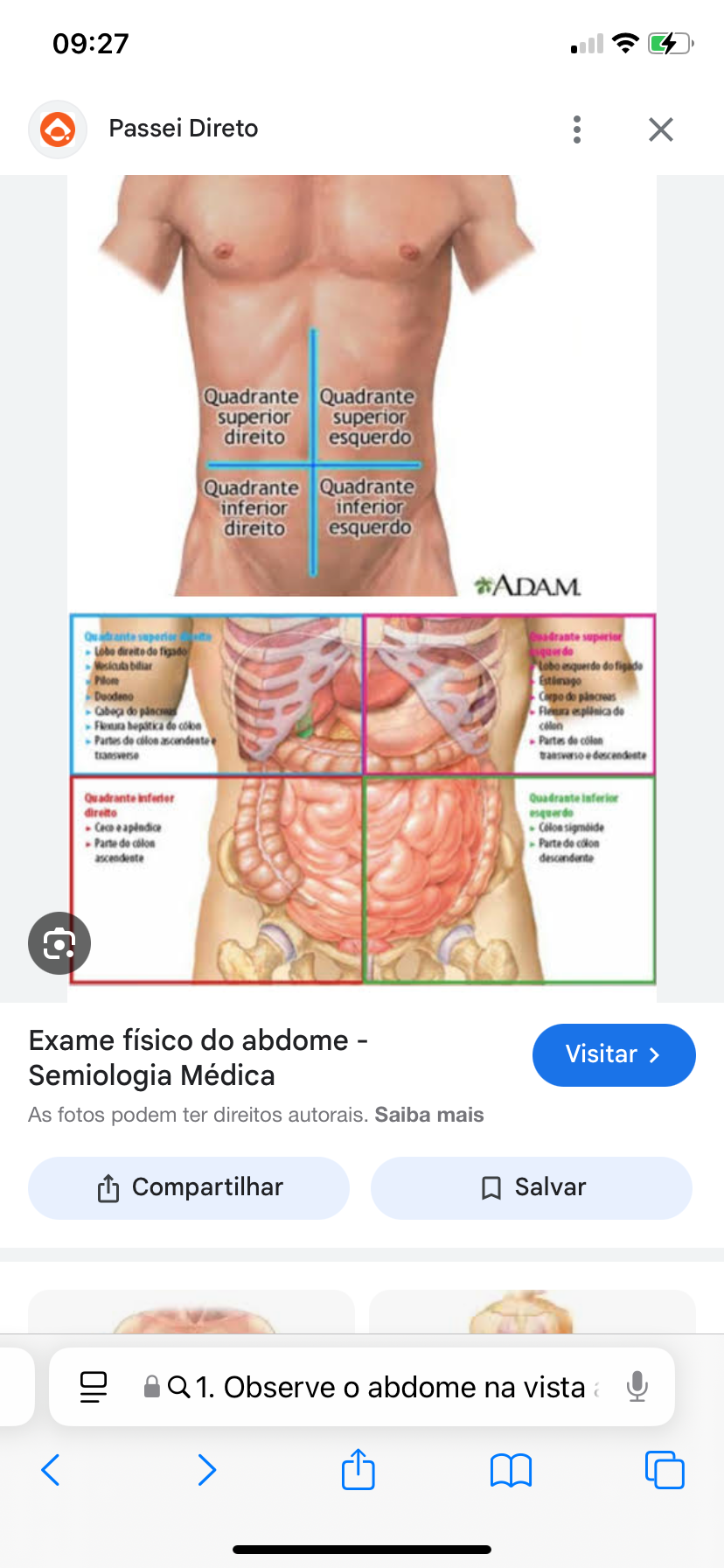Screen dimensions: 724x1568
Task: Open the abdomen quadrants image
Action: pos(362,577)
